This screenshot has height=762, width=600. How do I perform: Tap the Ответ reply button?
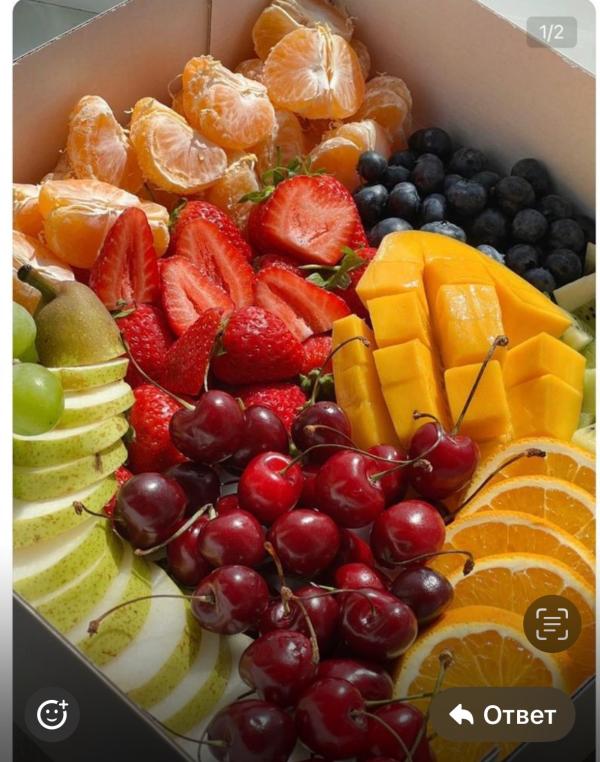[502, 714]
